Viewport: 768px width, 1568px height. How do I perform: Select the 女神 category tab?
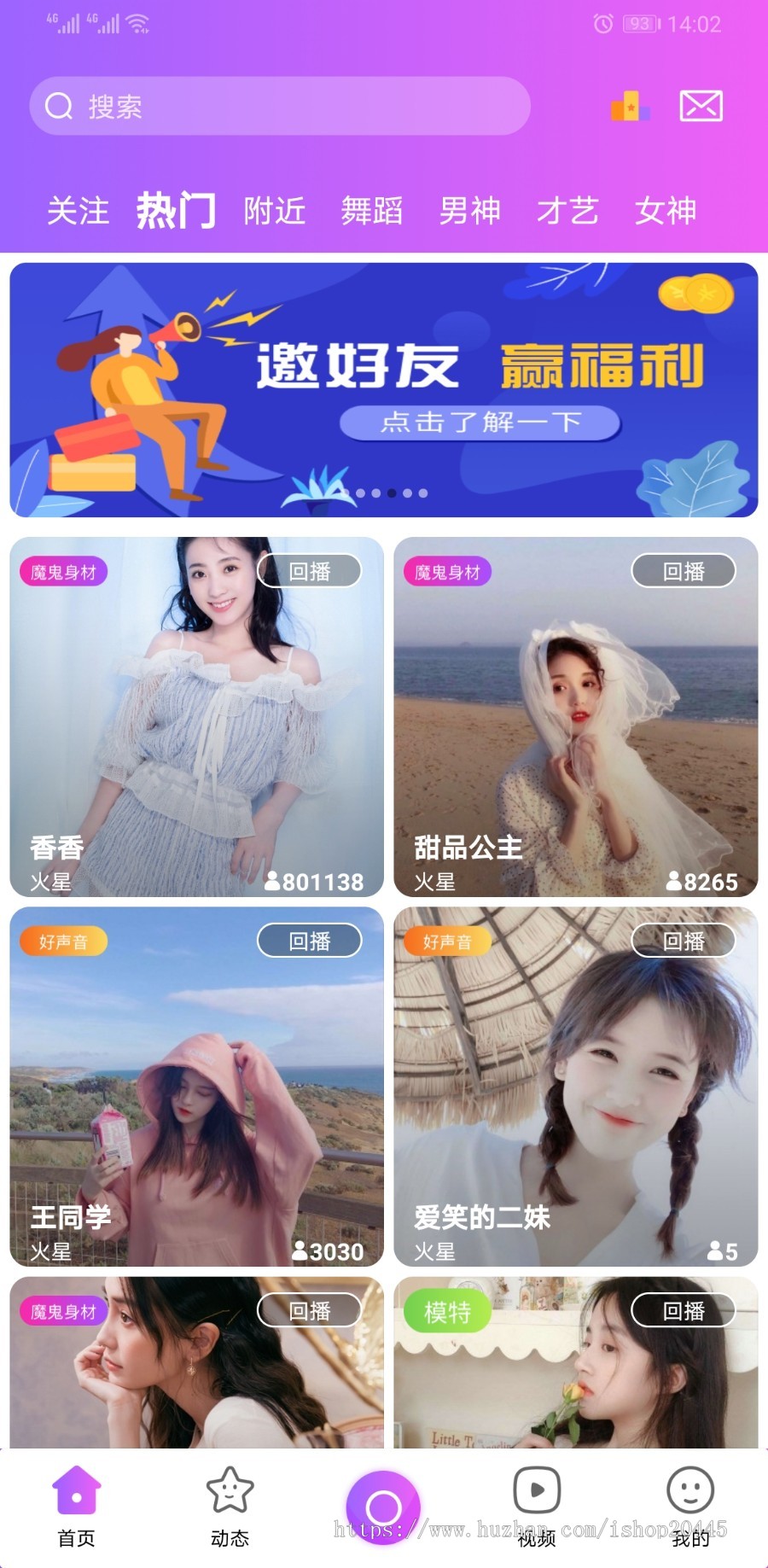tap(665, 211)
